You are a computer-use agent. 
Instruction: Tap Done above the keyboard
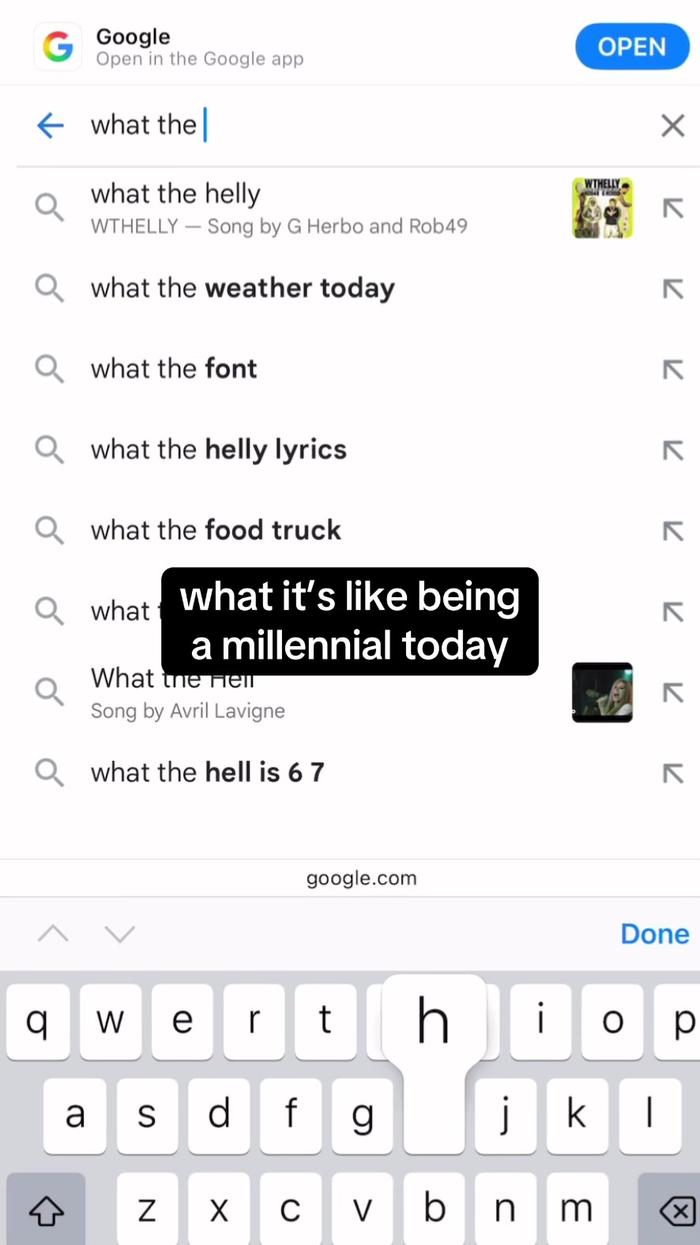(x=654, y=934)
